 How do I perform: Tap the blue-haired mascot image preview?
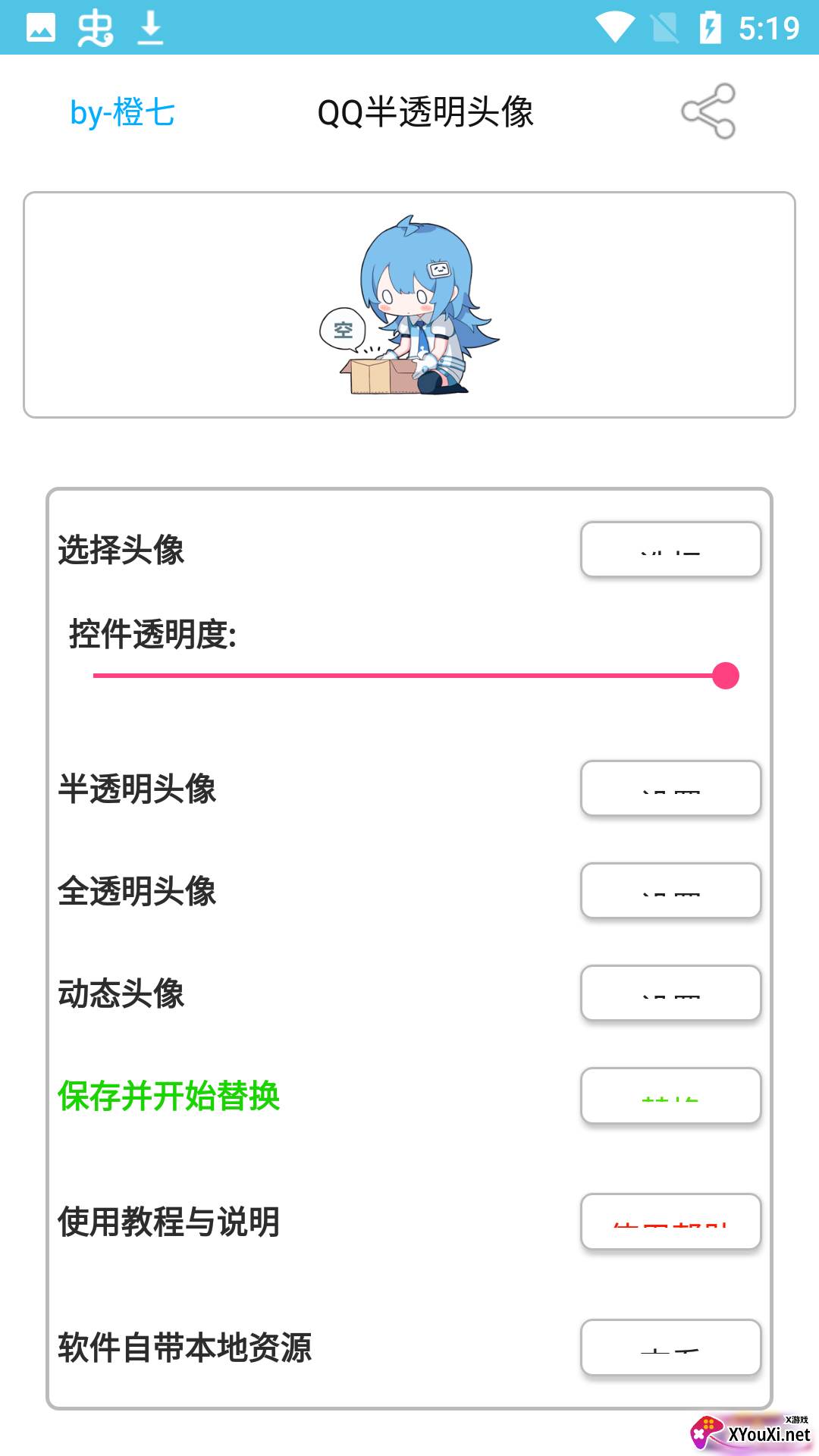(409, 303)
